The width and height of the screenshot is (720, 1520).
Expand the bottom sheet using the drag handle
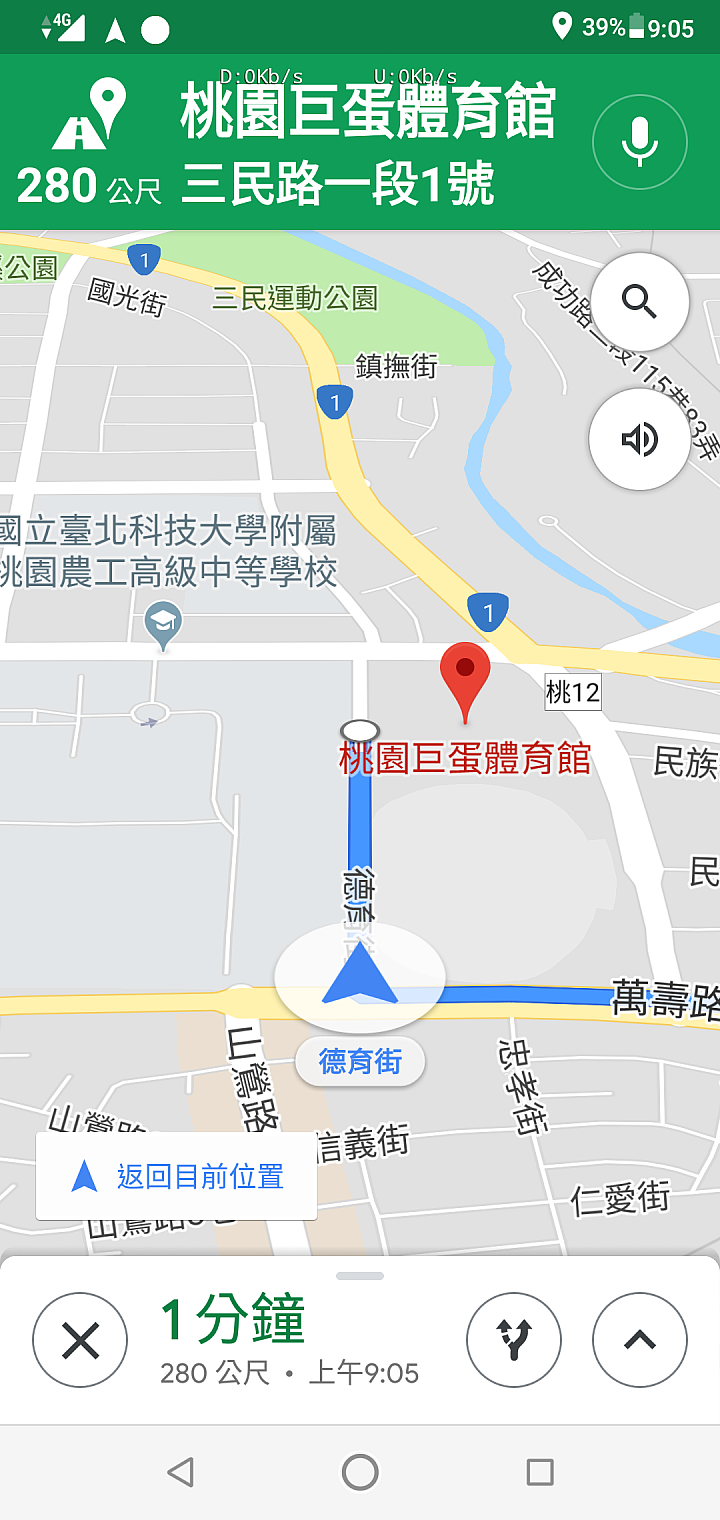coord(360,1275)
